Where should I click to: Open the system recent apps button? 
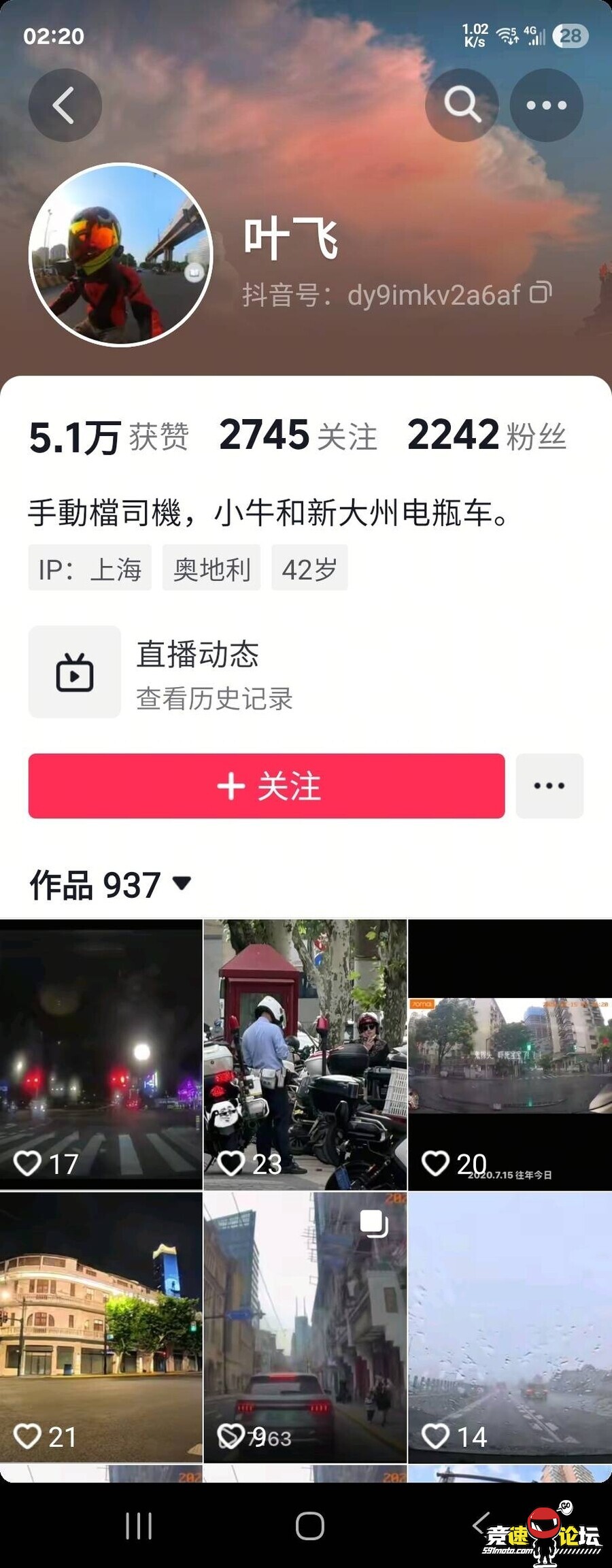coord(139,1526)
